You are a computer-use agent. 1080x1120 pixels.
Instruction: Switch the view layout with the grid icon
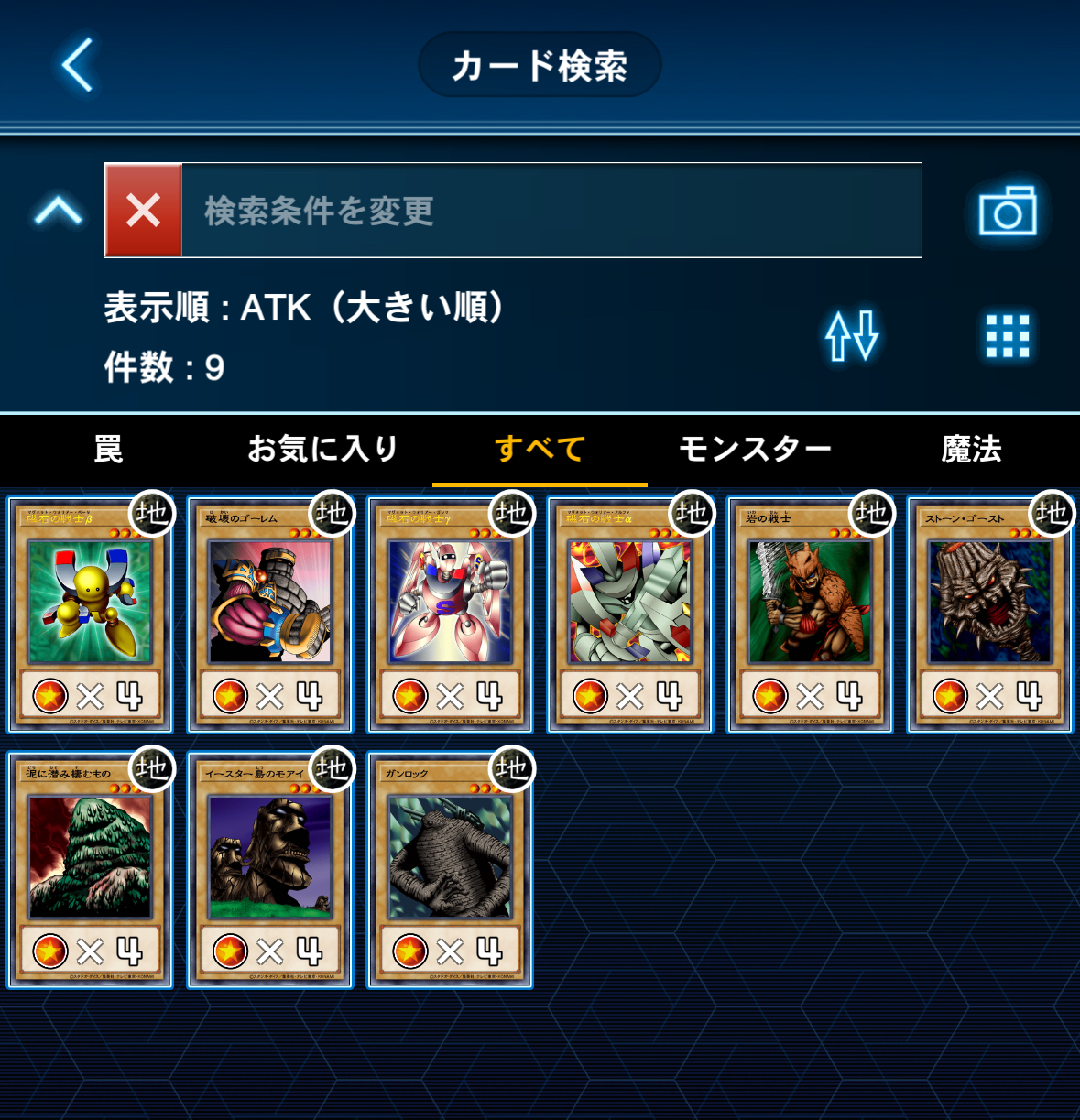point(1008,336)
